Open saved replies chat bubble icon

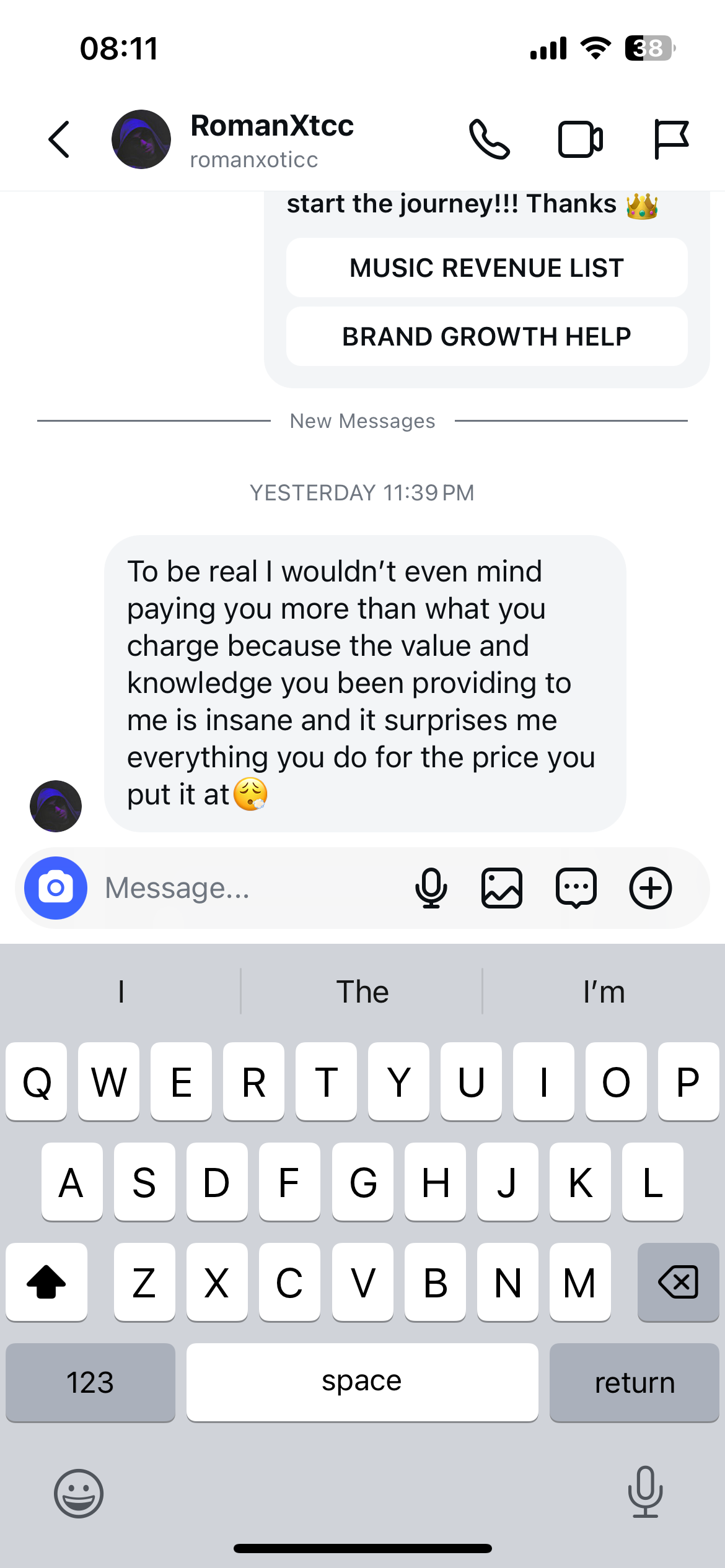pos(576,888)
